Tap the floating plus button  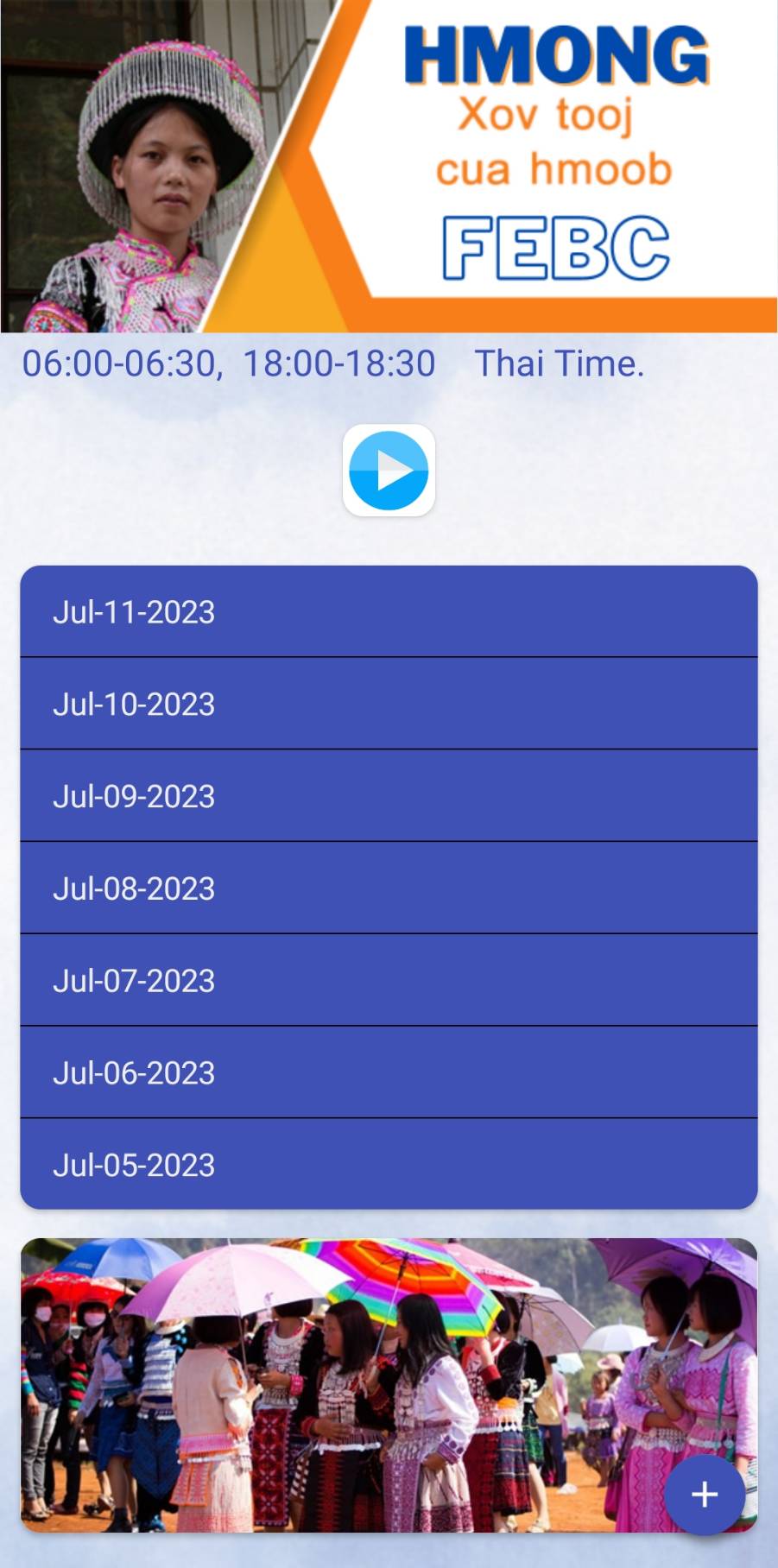pos(705,1495)
